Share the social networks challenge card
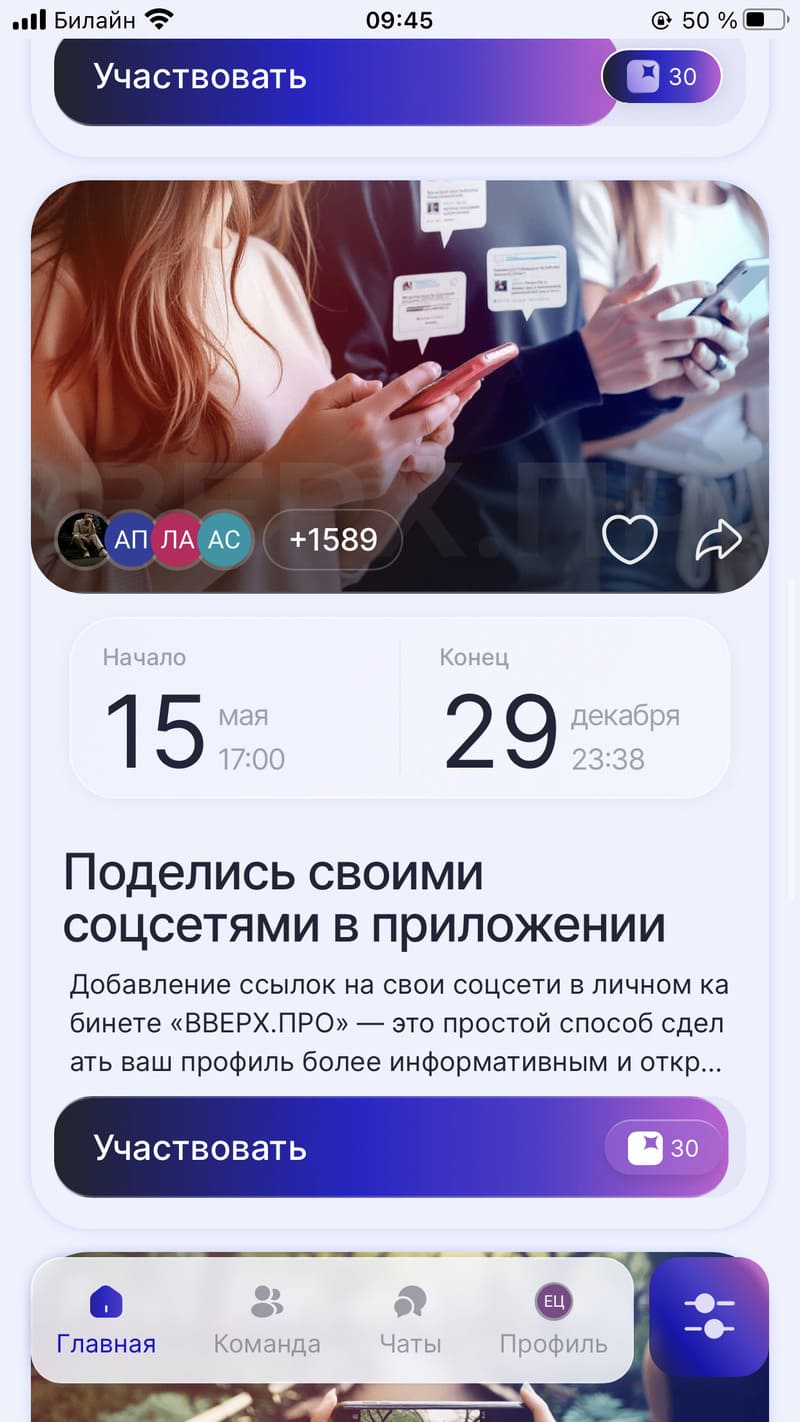800x1422 pixels. (x=718, y=540)
